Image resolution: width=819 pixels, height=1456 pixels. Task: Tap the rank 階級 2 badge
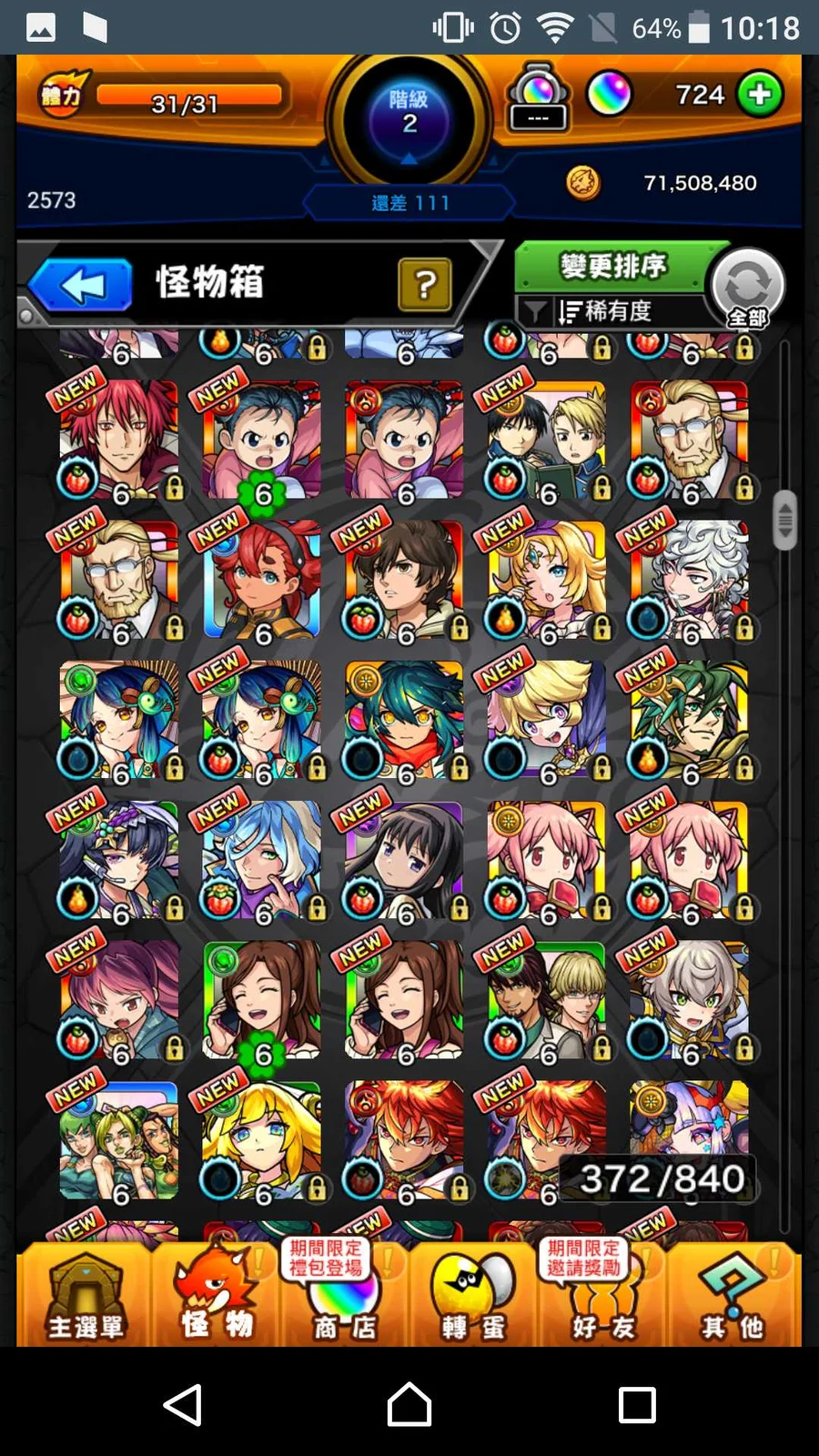[x=409, y=114]
